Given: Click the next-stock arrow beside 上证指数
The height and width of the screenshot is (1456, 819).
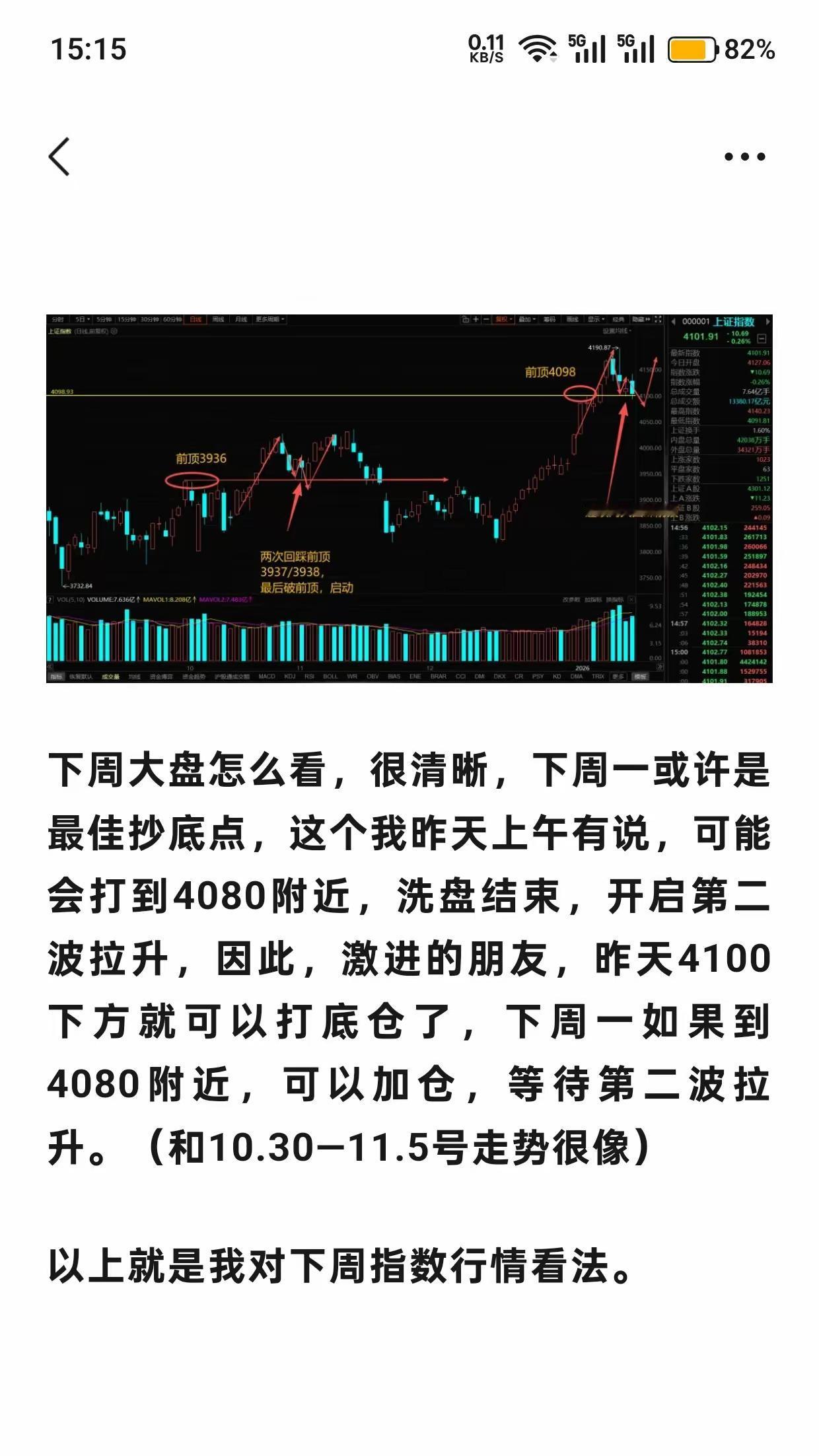Looking at the screenshot, I should (x=767, y=322).
